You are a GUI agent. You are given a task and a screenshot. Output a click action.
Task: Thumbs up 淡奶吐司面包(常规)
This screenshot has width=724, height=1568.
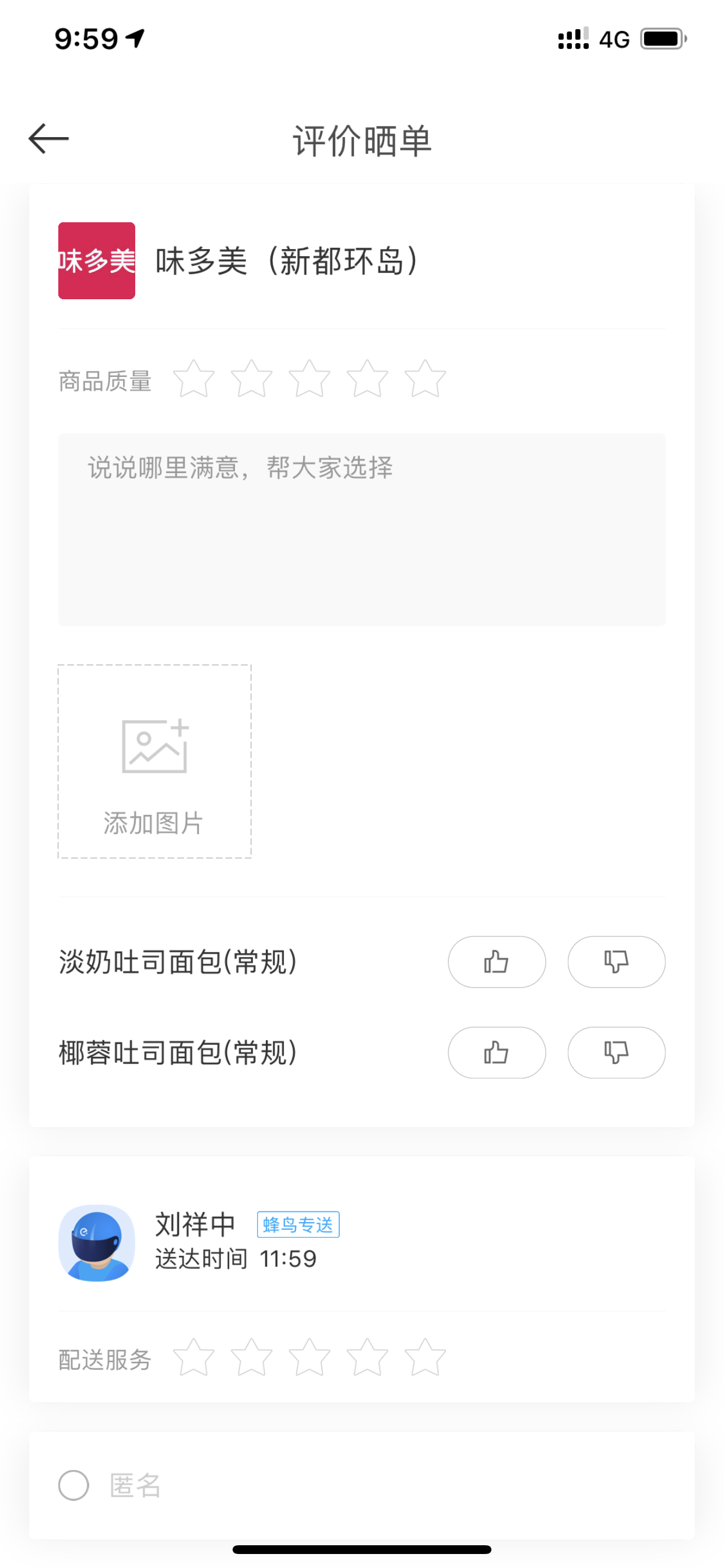[497, 962]
